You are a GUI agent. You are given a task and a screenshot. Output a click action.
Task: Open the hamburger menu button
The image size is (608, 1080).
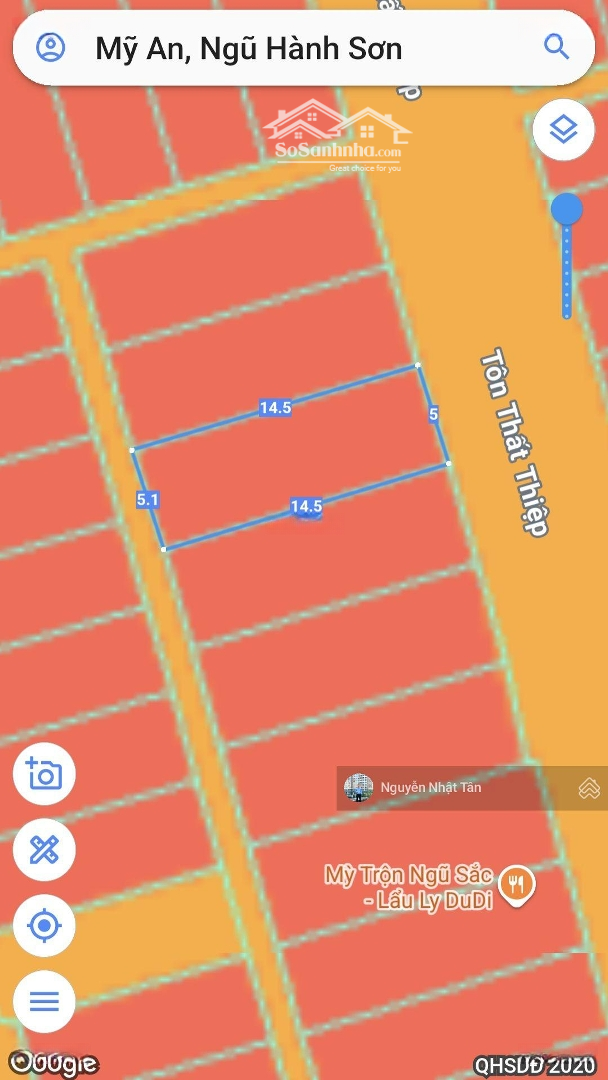tap(44, 1001)
